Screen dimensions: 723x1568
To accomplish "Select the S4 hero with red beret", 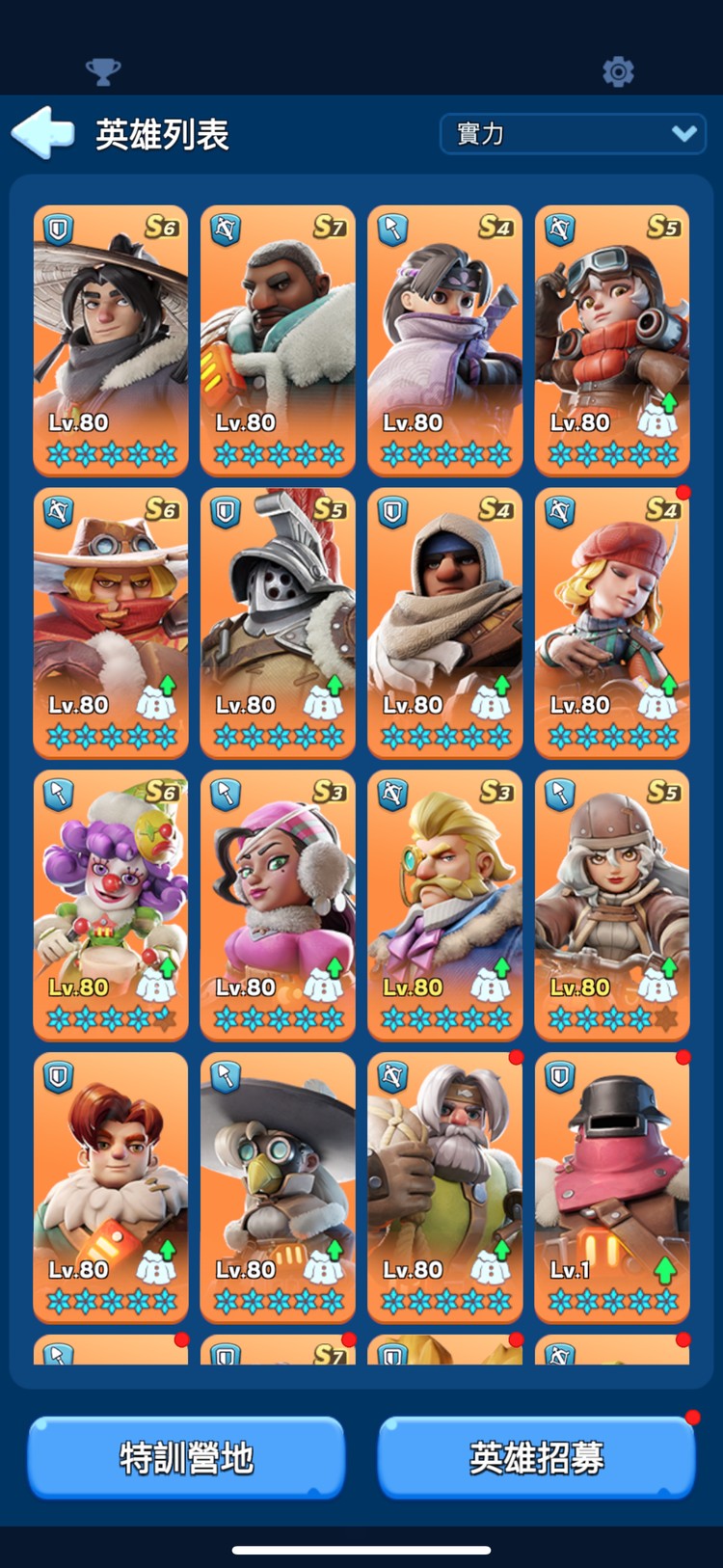I will (612, 622).
